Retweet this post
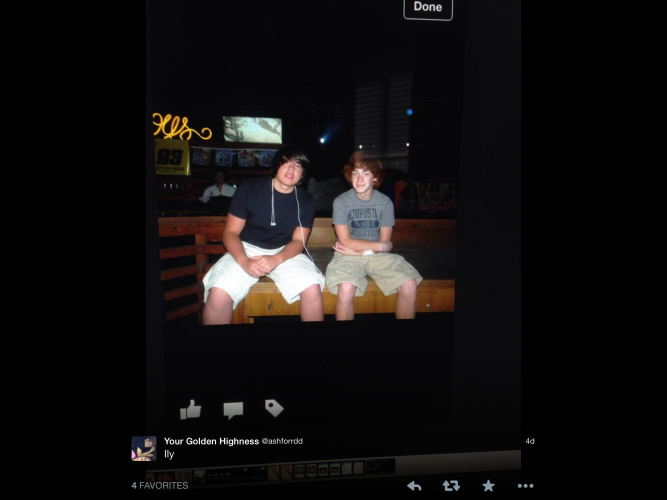The width and height of the screenshot is (667, 500). tap(451, 486)
